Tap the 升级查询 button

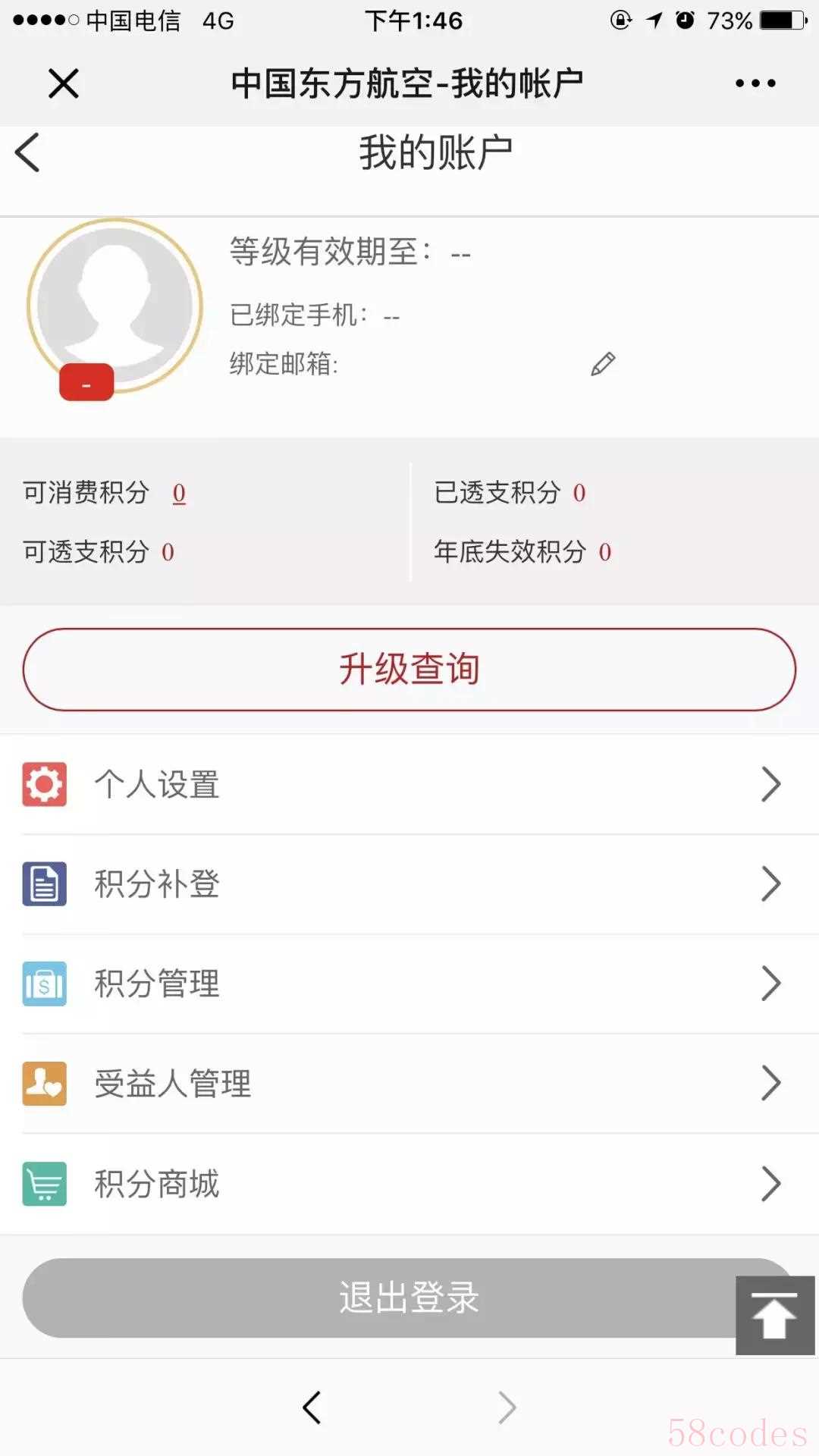[409, 670]
